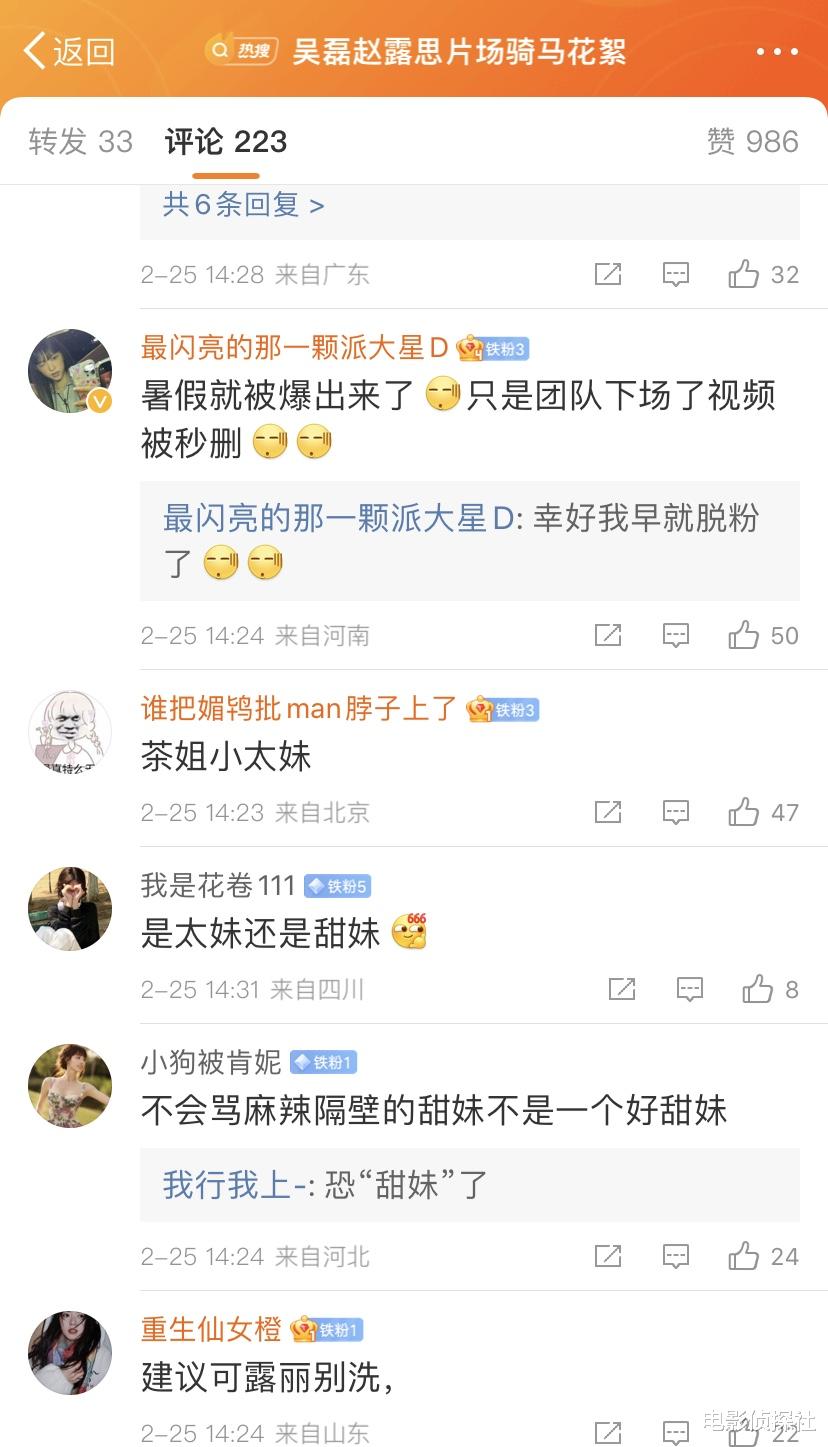The height and width of the screenshot is (1447, 828).
Task: Open the reply icon on 我是花卷111's comment
Action: tap(689, 989)
